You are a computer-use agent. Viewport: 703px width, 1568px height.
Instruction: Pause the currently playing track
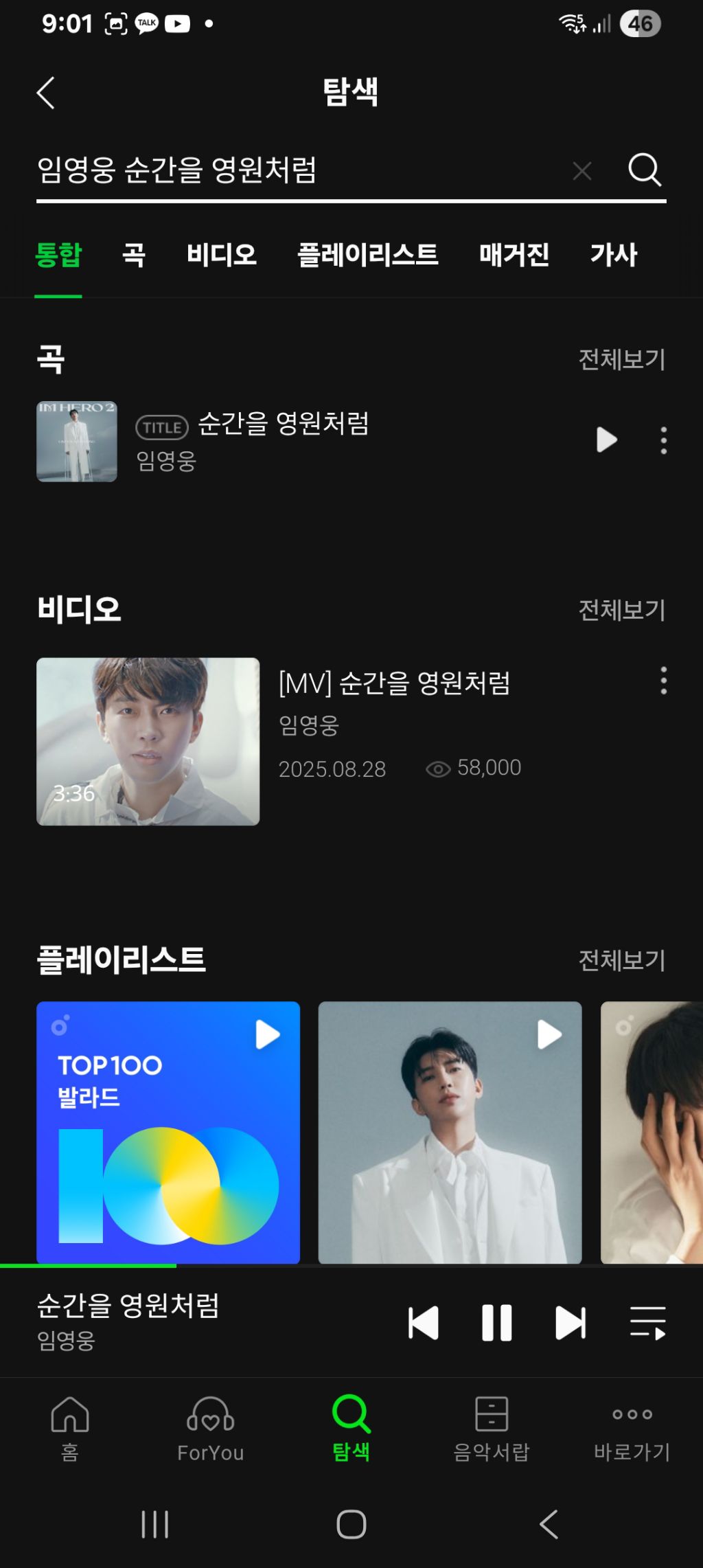point(496,1323)
